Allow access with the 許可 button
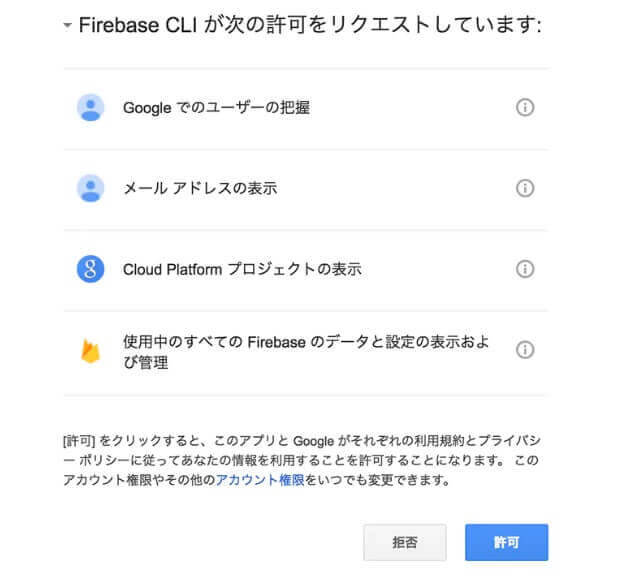The width and height of the screenshot is (639, 581). tap(506, 542)
